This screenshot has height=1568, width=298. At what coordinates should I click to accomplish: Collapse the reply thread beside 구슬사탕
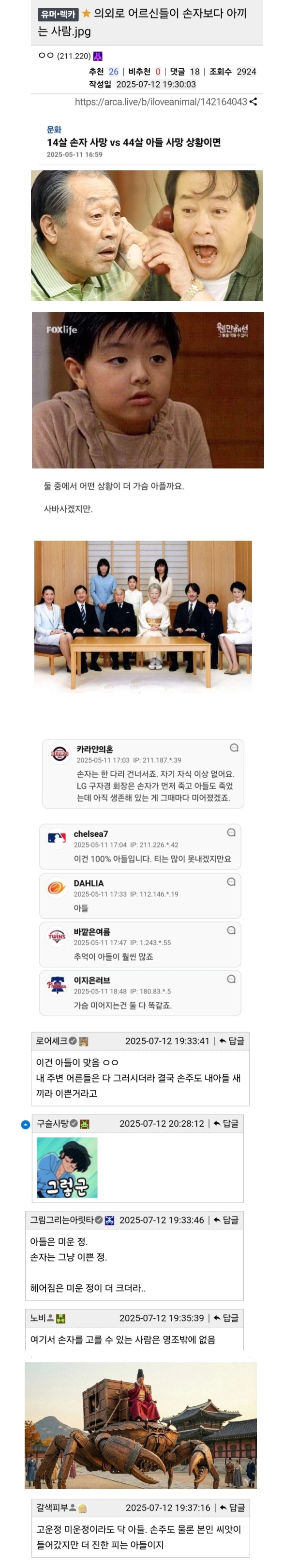(26, 1124)
